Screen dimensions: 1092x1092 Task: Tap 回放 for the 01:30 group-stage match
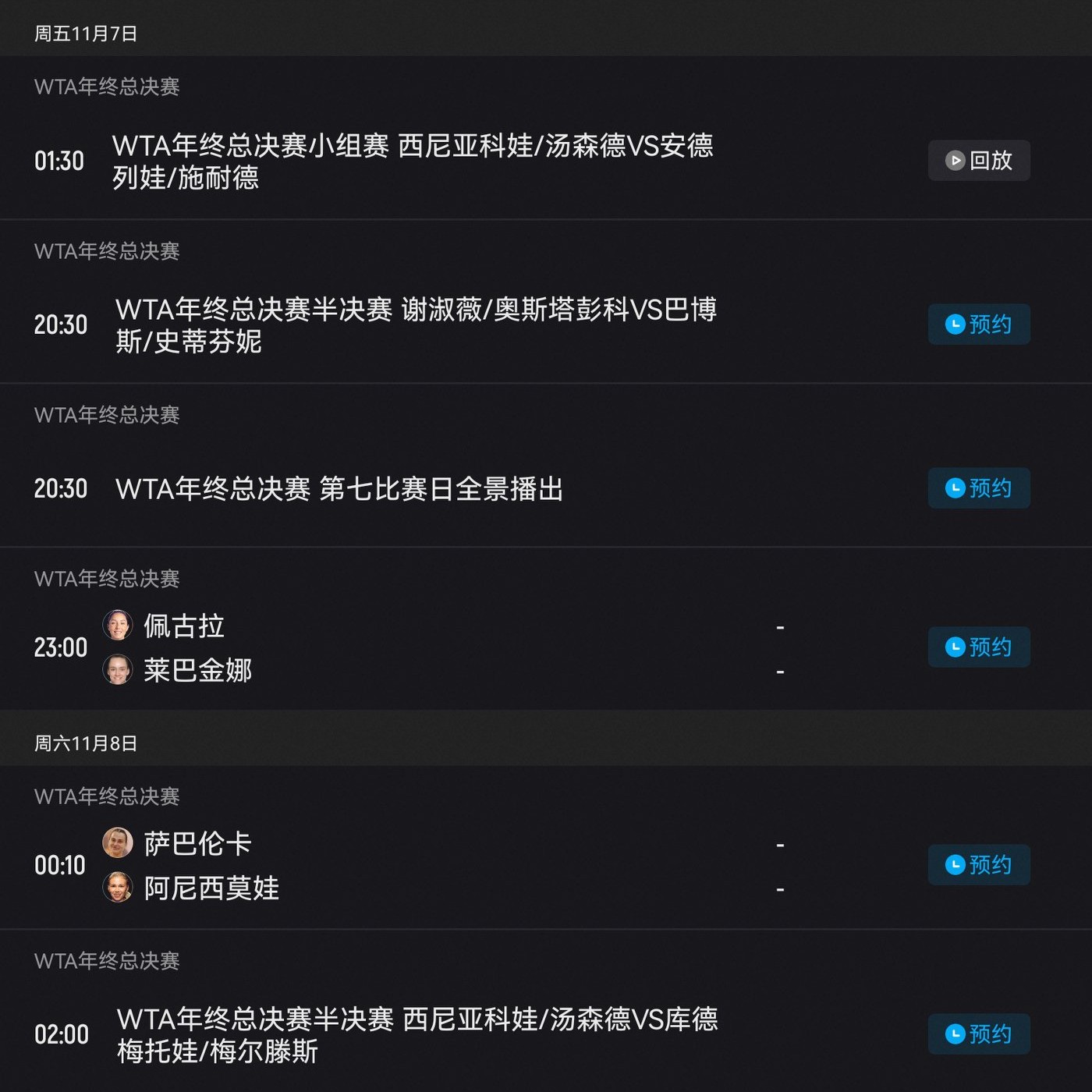click(x=978, y=161)
